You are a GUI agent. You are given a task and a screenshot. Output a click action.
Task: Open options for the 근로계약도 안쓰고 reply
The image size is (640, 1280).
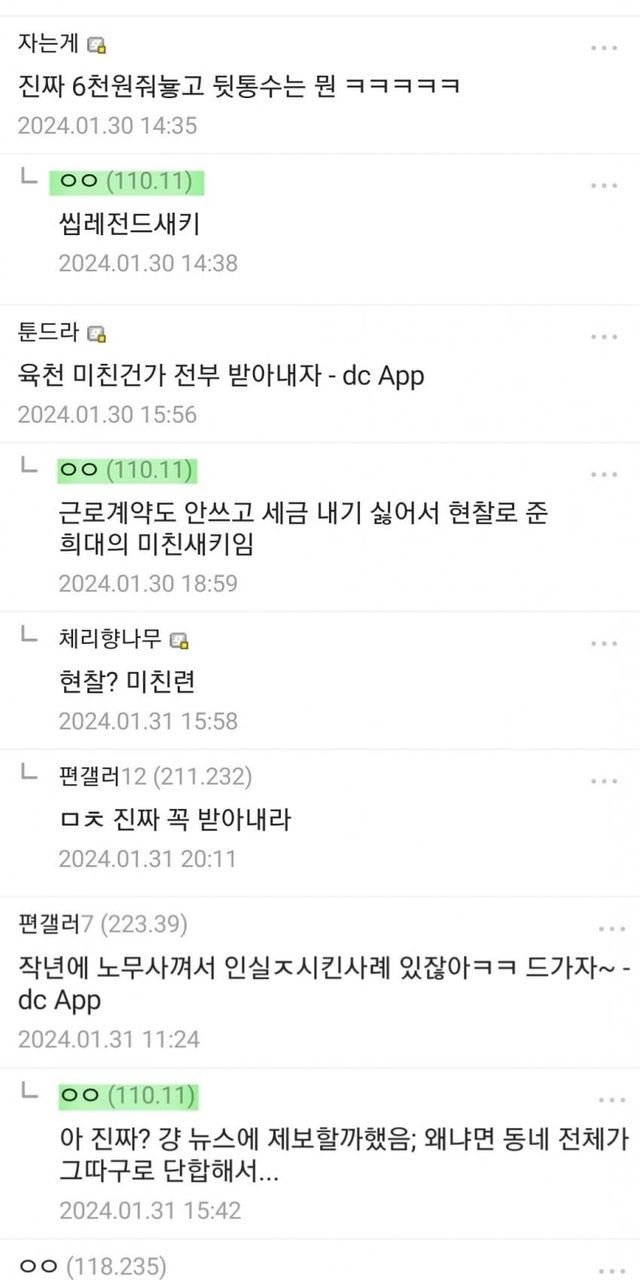tap(603, 474)
